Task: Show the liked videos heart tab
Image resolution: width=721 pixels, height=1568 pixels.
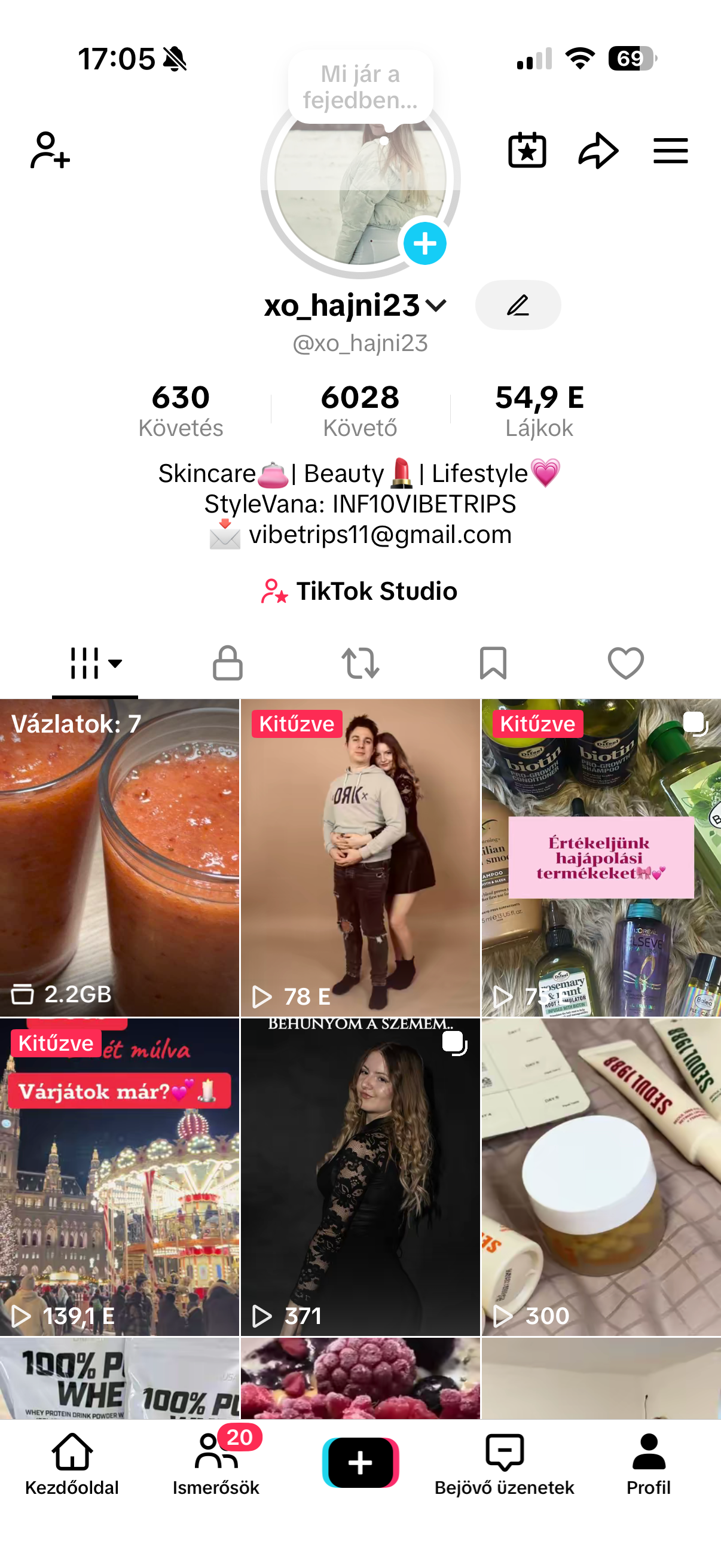Action: pyautogui.click(x=625, y=662)
